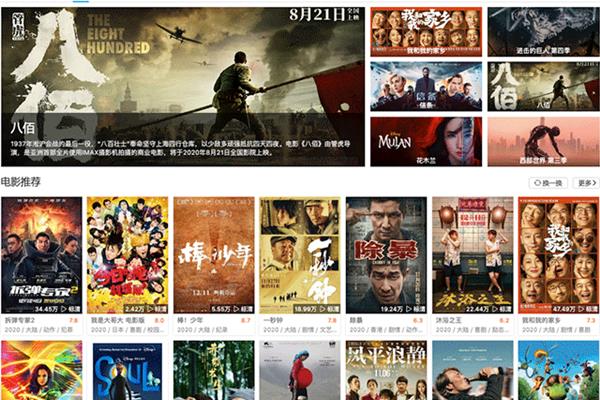The width and height of the screenshot is (600, 400).
Task: Open movie 棒!少年
Action: pos(213,255)
